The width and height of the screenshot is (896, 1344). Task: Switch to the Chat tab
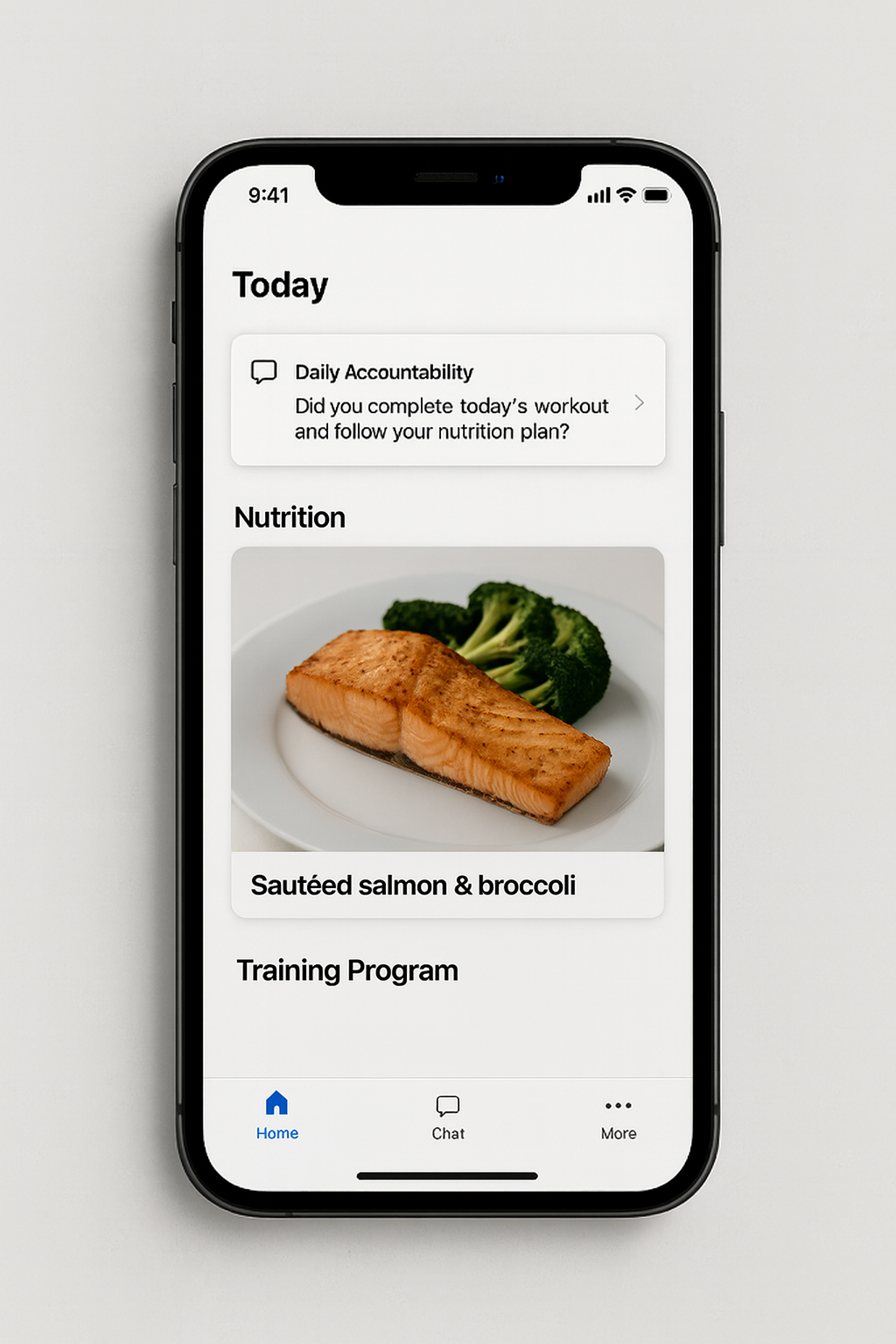pyautogui.click(x=448, y=1117)
